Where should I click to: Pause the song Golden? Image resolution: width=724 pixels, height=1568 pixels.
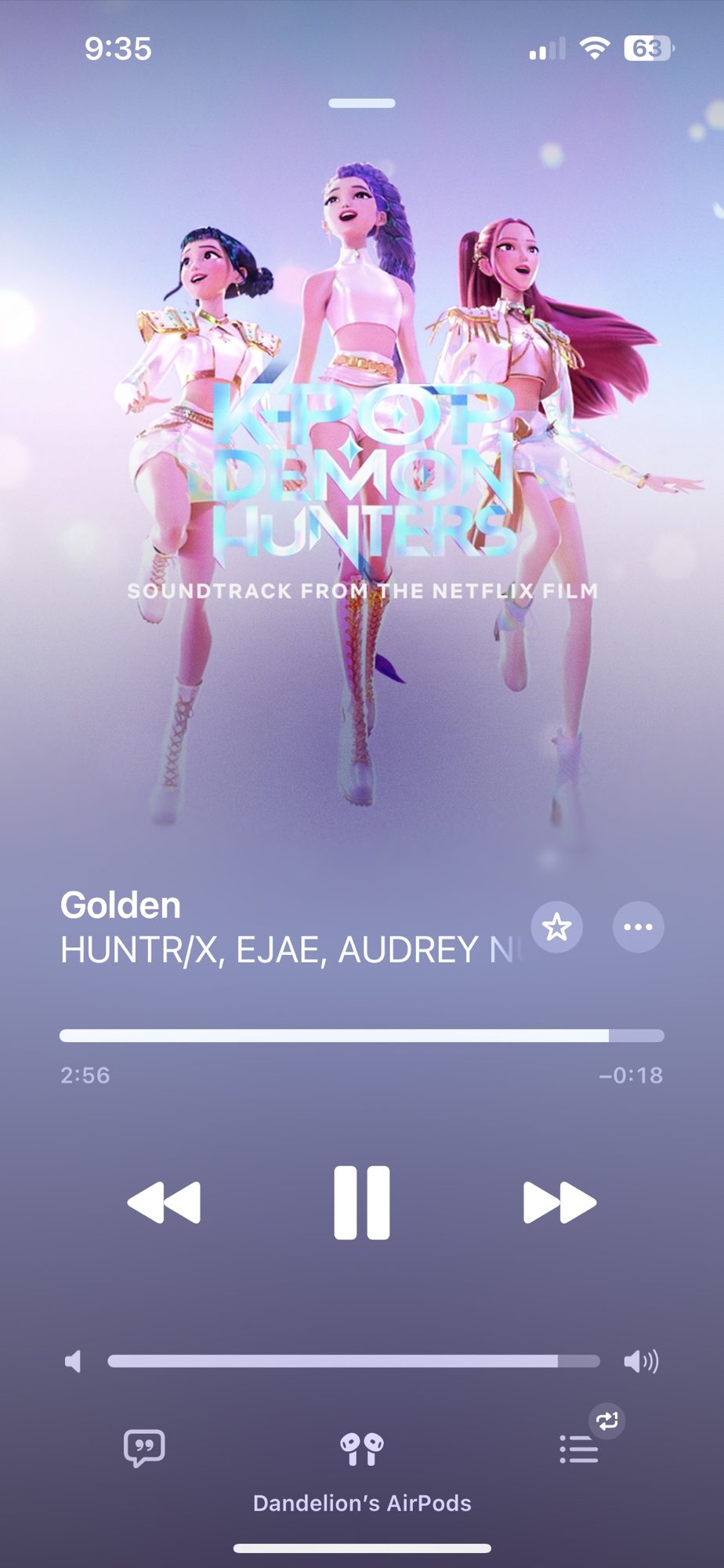(x=361, y=1202)
